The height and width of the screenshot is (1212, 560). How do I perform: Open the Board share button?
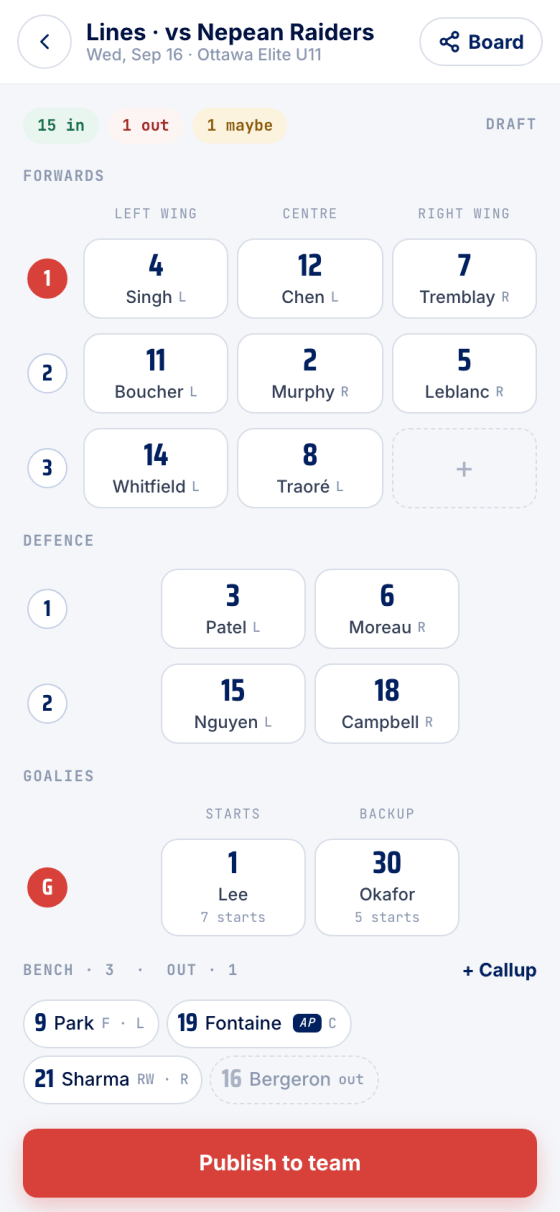[481, 42]
